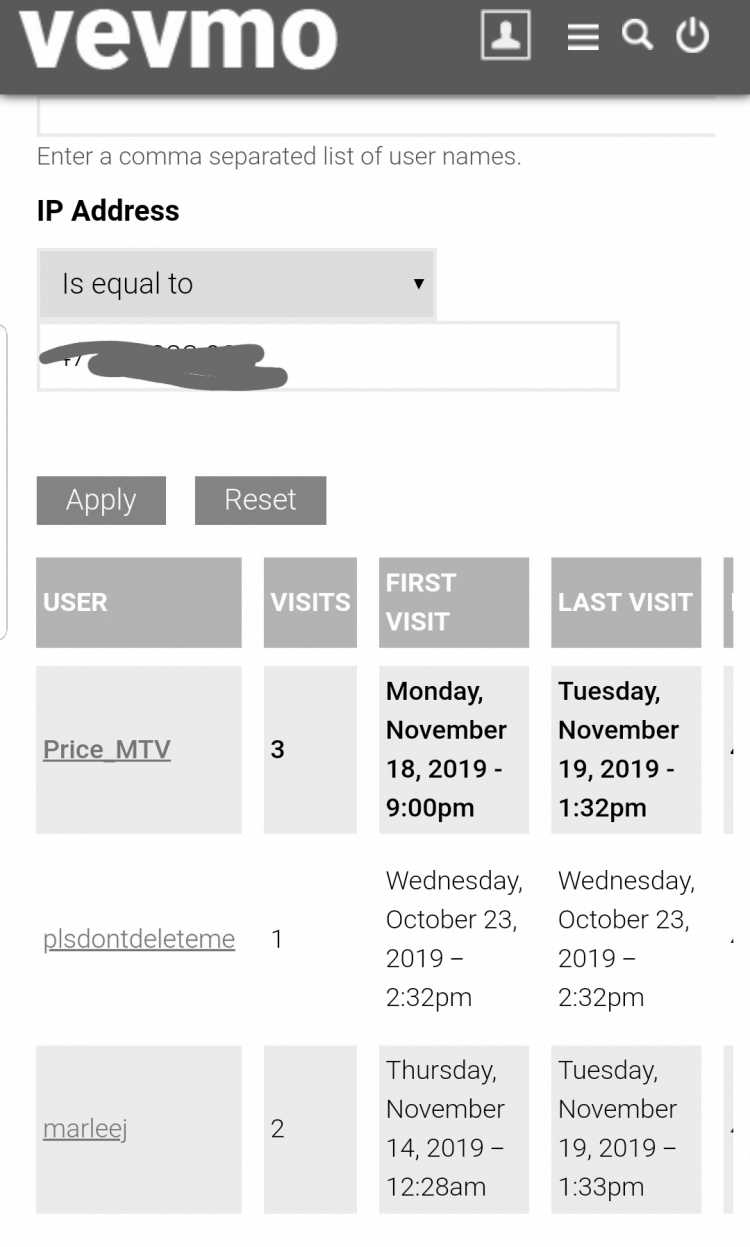Open plsdontdeleteme user profile
Viewport: 750px width, 1247px height.
click(x=139, y=939)
